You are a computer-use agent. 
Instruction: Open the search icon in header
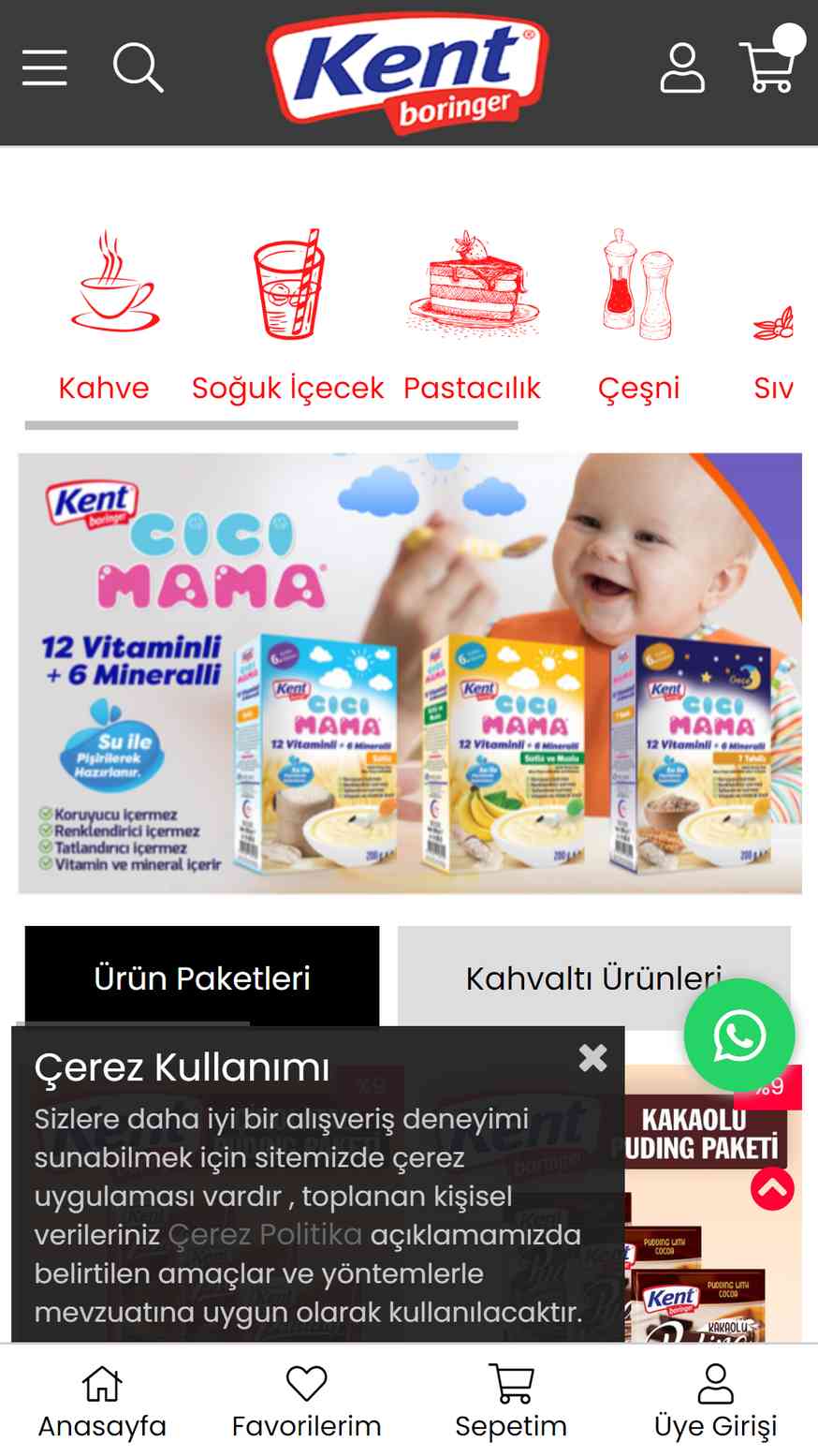(139, 67)
